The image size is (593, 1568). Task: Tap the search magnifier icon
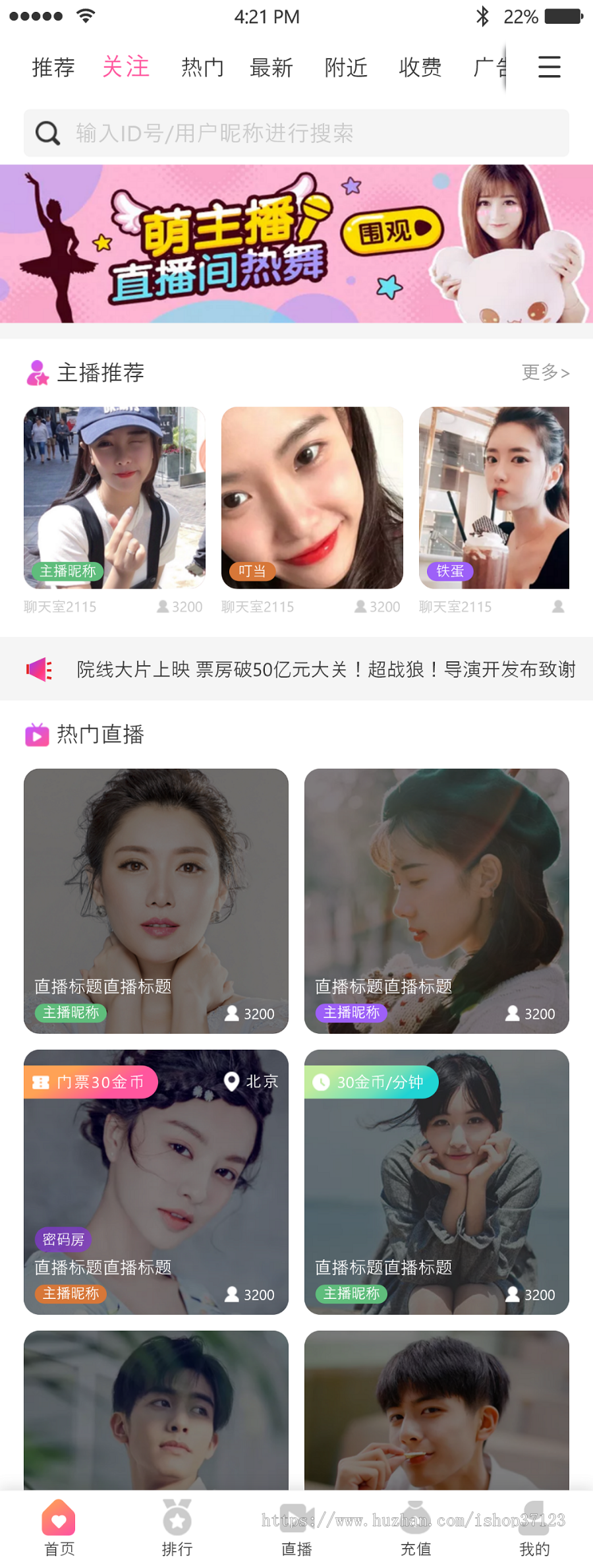tap(47, 133)
